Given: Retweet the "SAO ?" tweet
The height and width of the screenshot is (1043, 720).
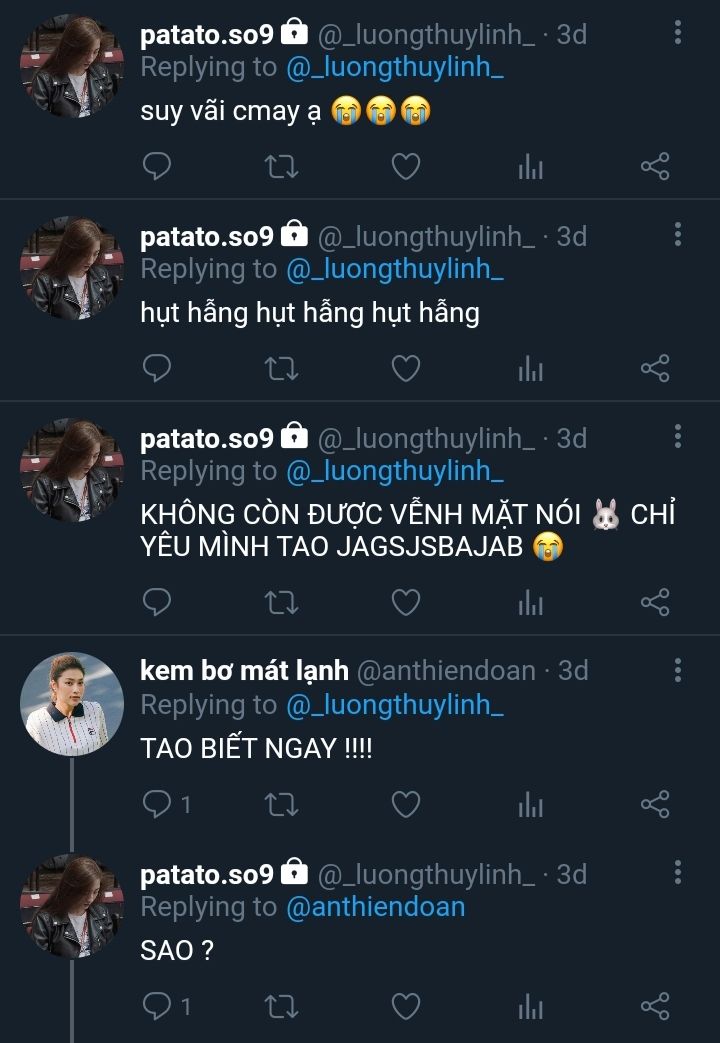Looking at the screenshot, I should pos(281,1006).
